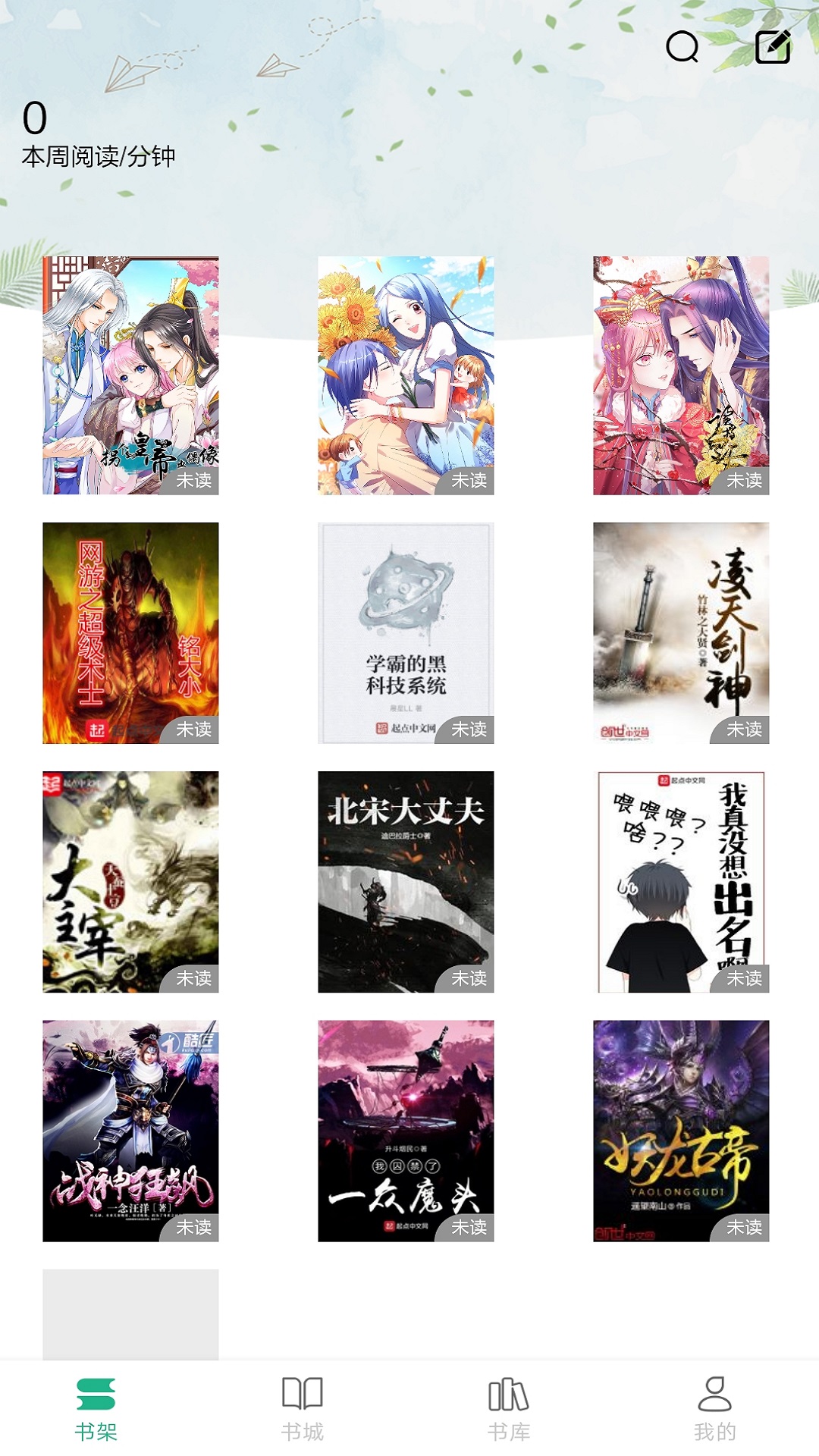Open the book 拐个皇帝当偶像
The image size is (819, 1456).
pyautogui.click(x=130, y=375)
